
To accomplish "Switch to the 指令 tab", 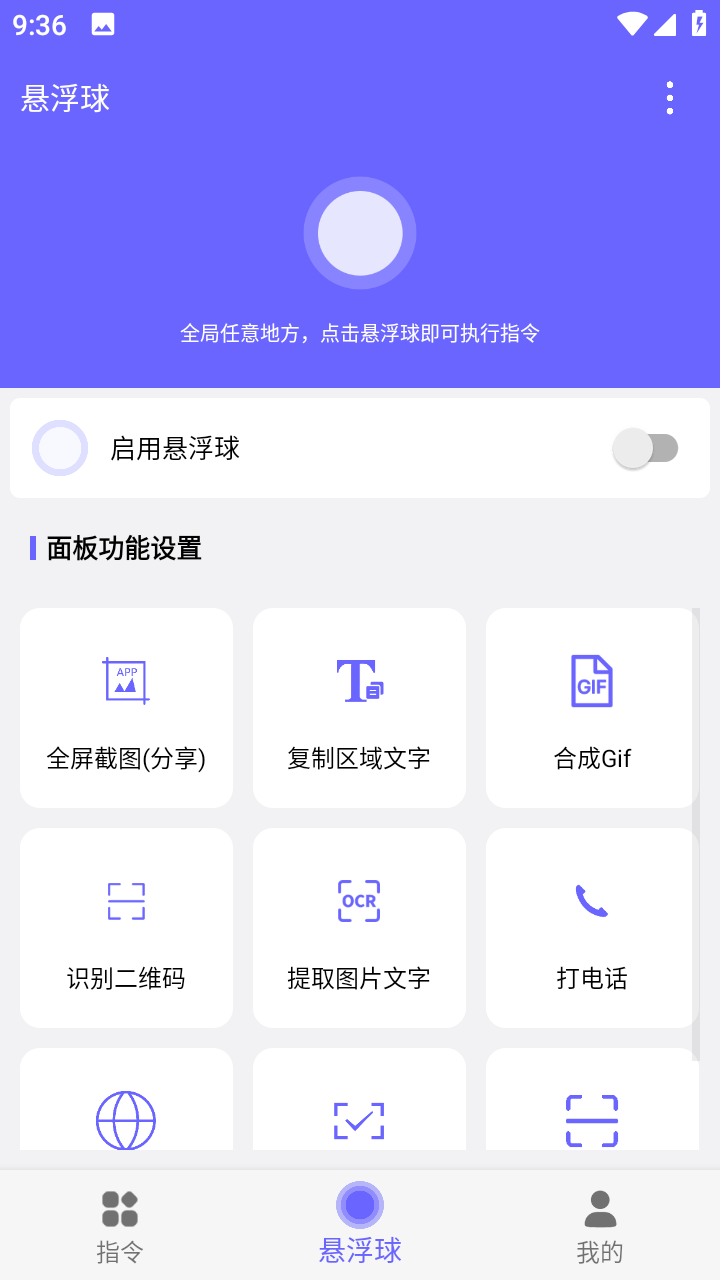I will 120,1226.
